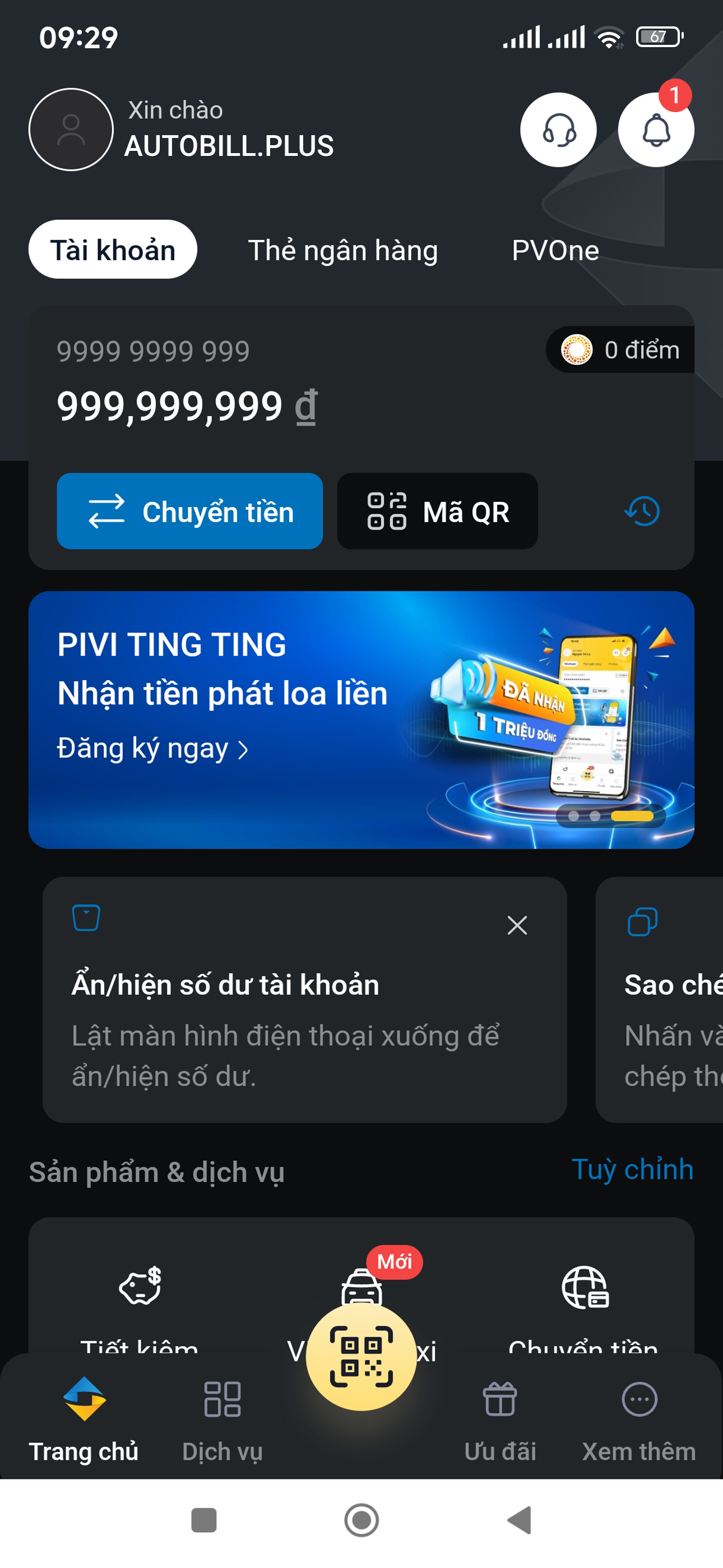Open the Xem thêm tab
723x1568 pixels.
click(x=638, y=1418)
